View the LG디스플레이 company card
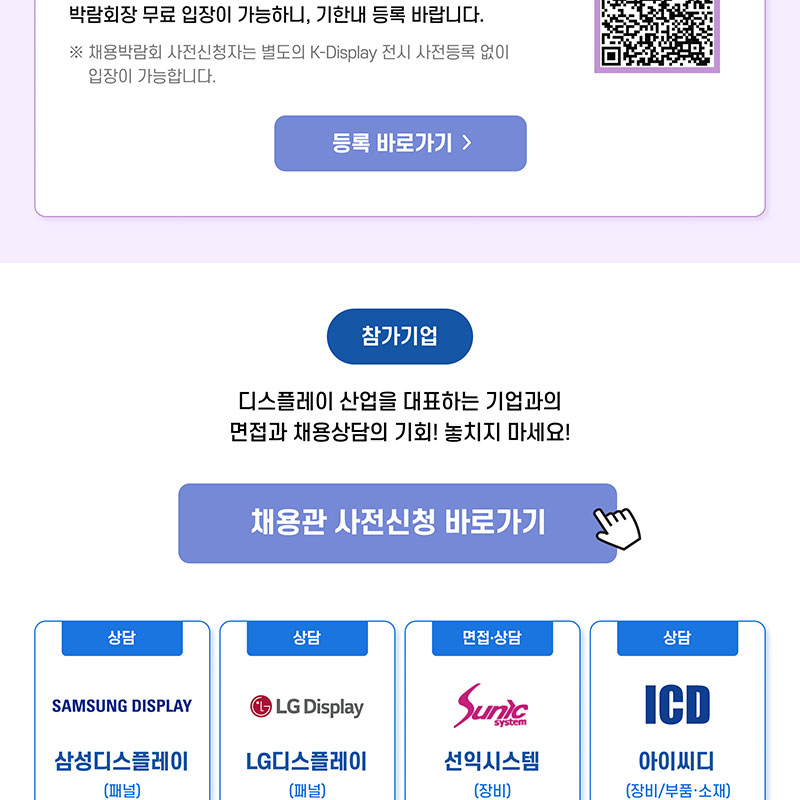 [307, 720]
